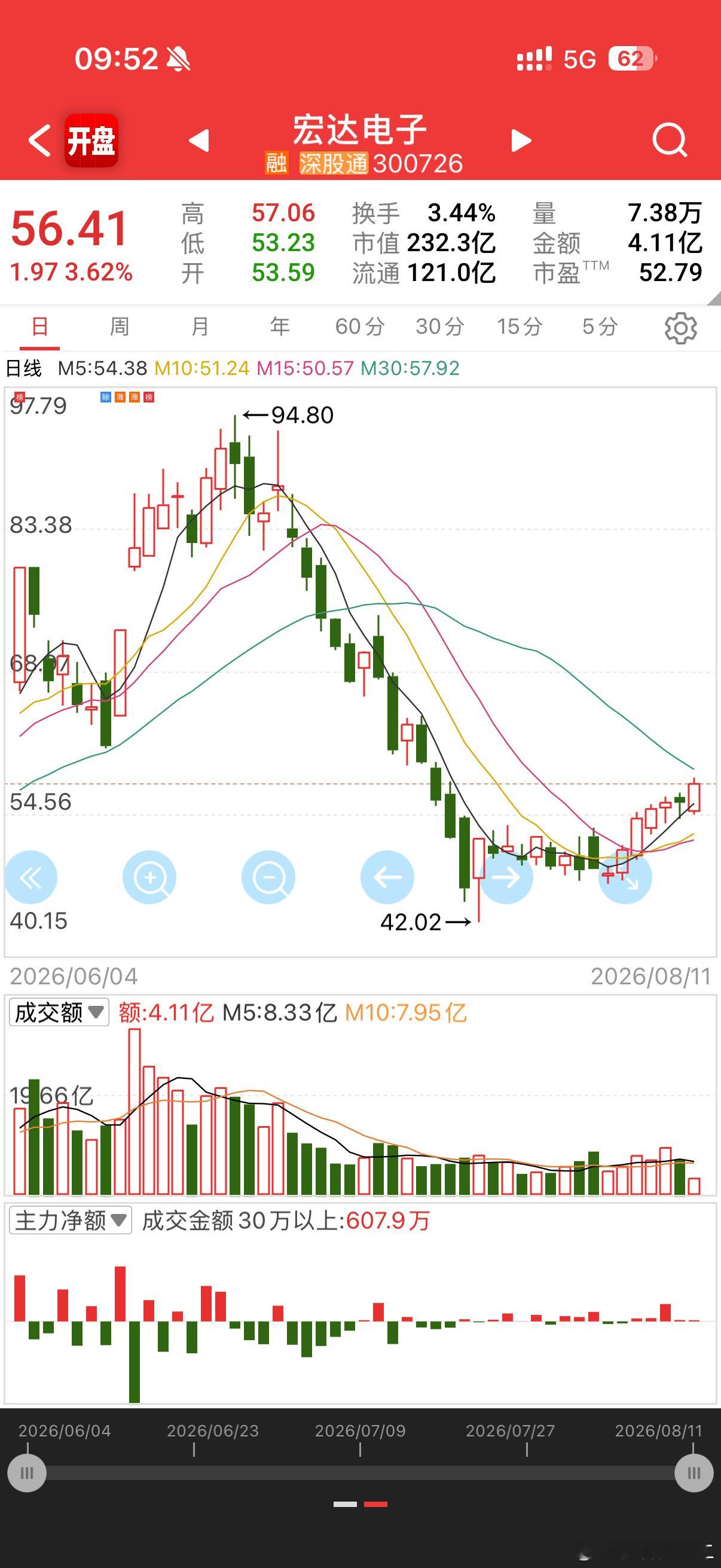
Task: Show the 15分 chart
Action: [x=520, y=327]
